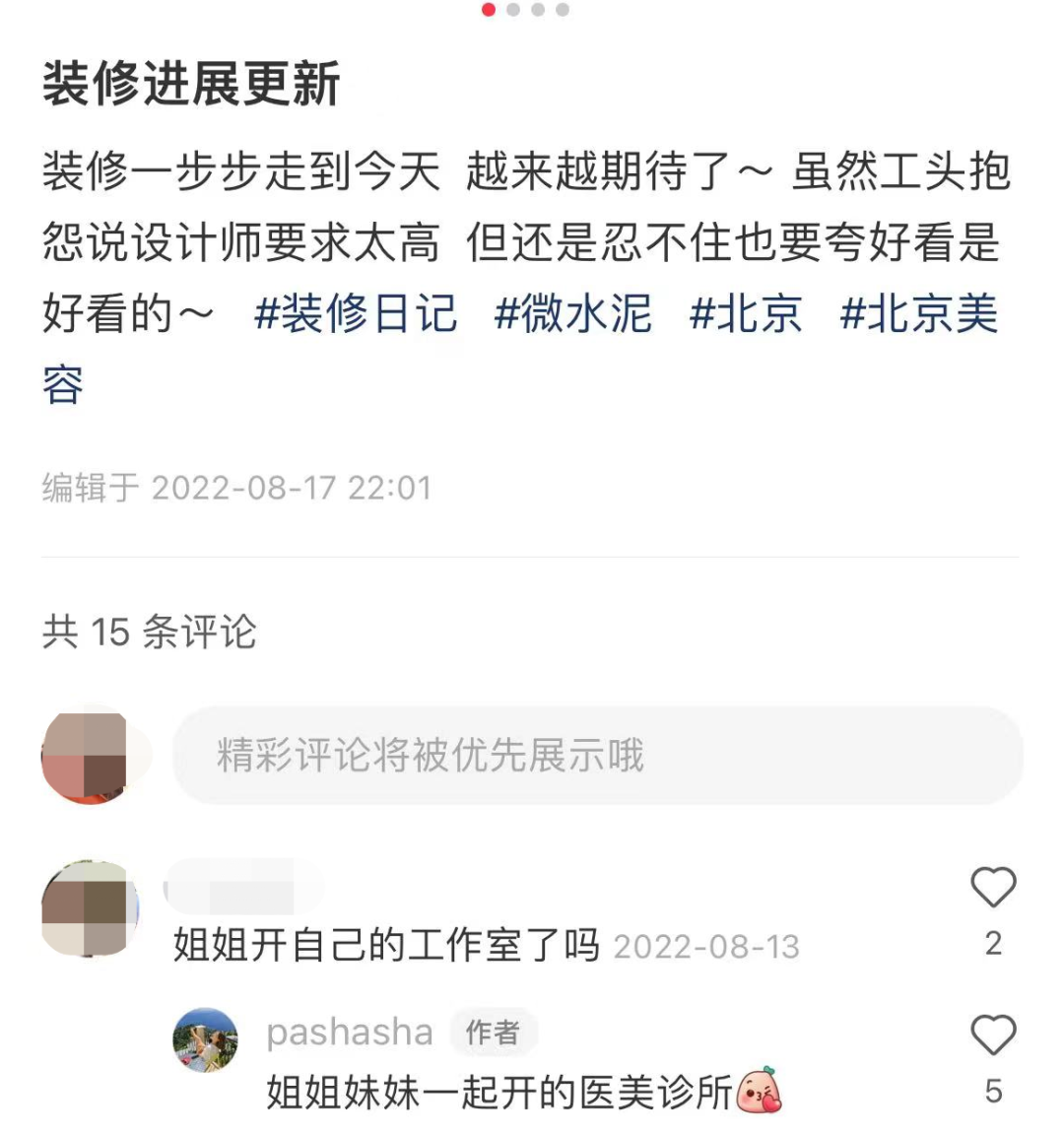Image resolution: width=1064 pixels, height=1135 pixels.
Task: Open the #微水泥 hashtag
Action: coord(572,314)
